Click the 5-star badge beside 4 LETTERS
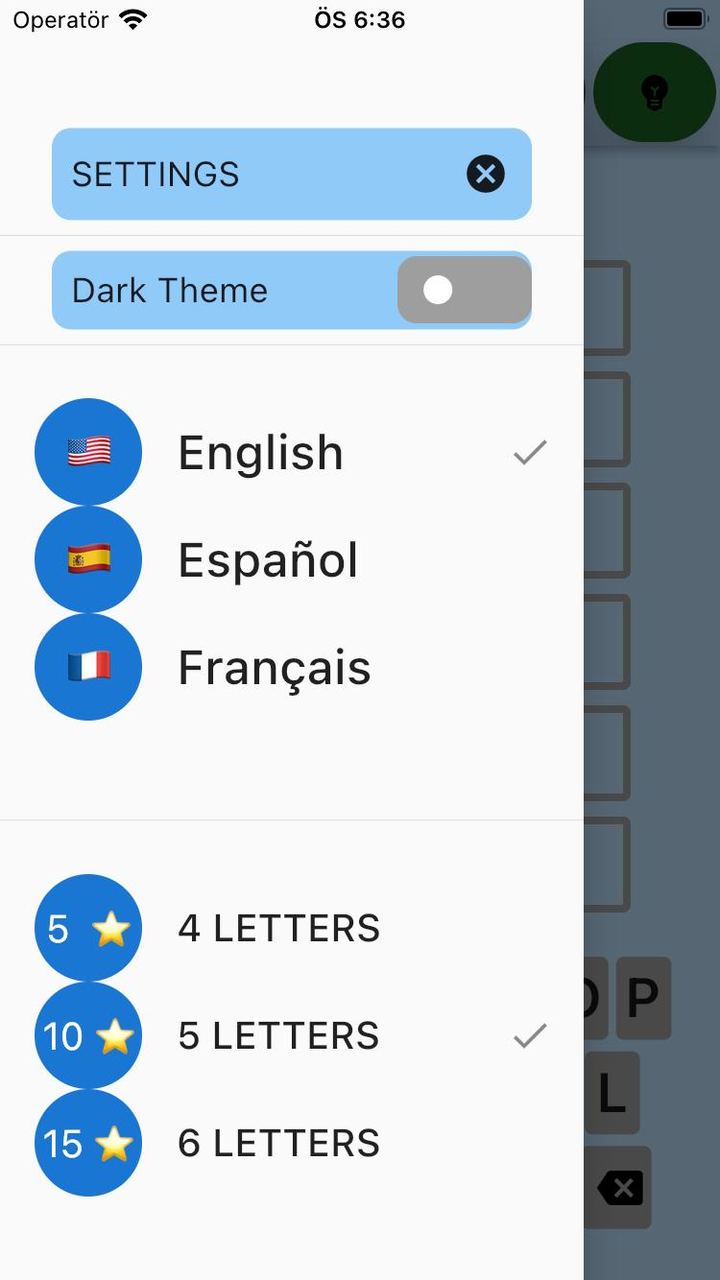This screenshot has height=1280, width=720. (88, 928)
